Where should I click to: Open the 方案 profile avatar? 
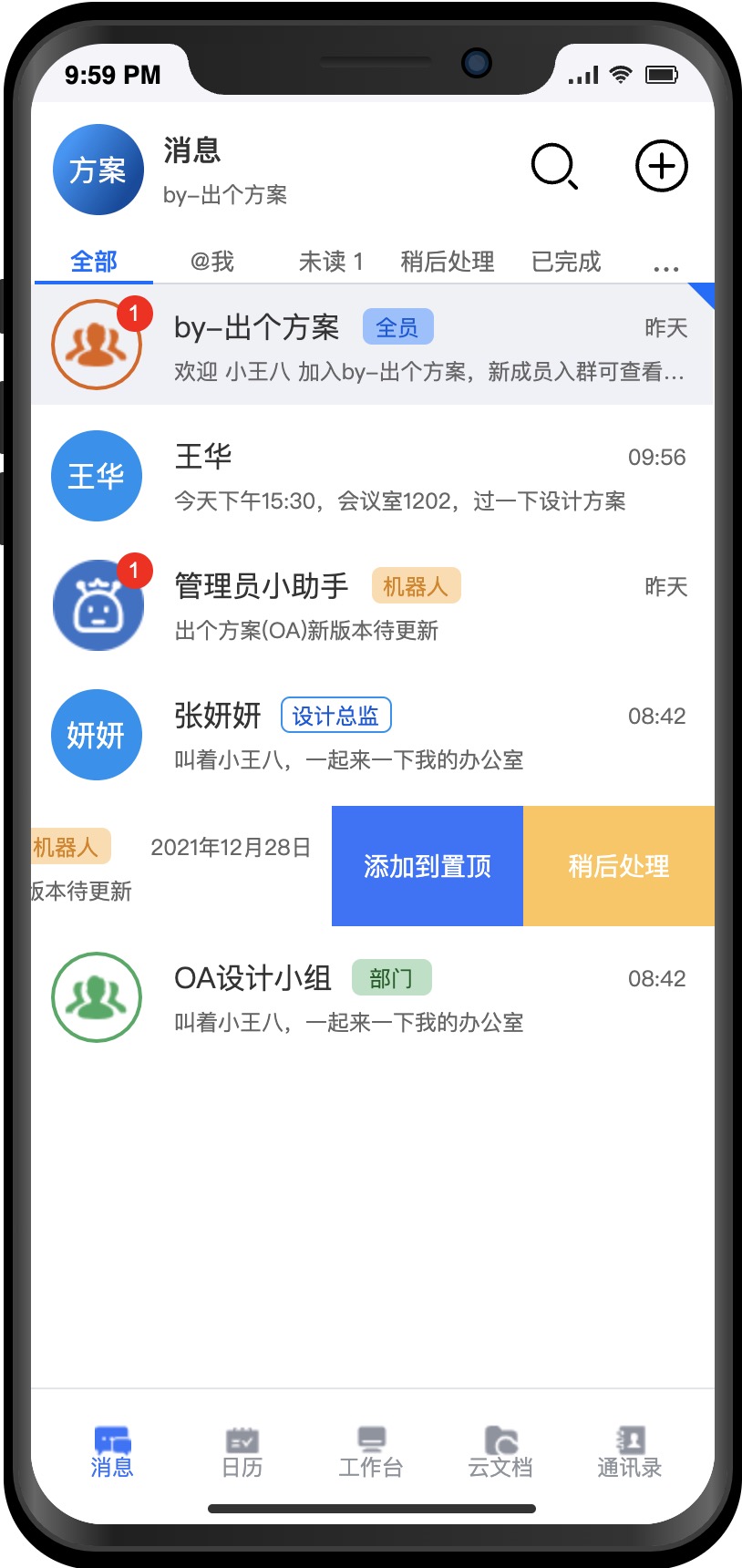tap(98, 170)
